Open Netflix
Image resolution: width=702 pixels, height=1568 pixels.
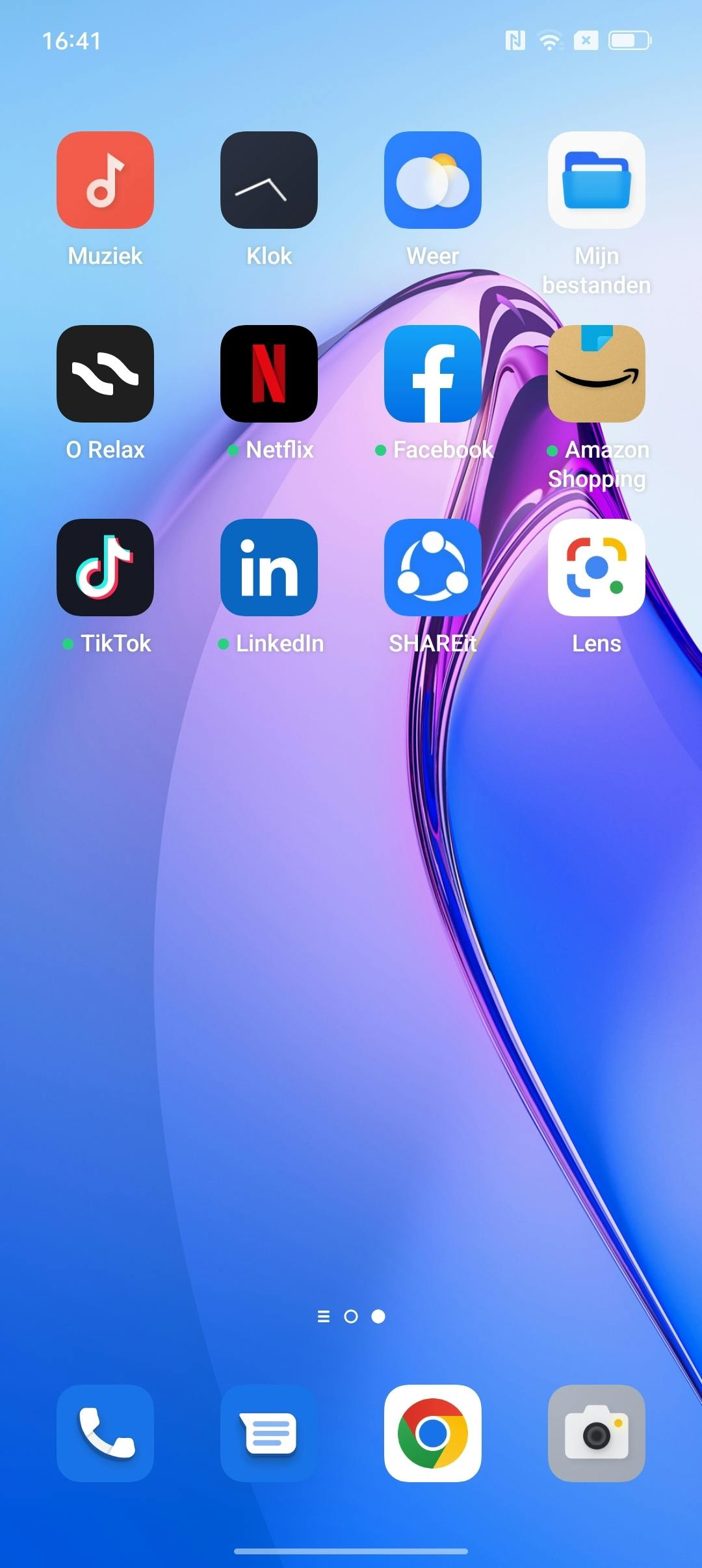269,374
